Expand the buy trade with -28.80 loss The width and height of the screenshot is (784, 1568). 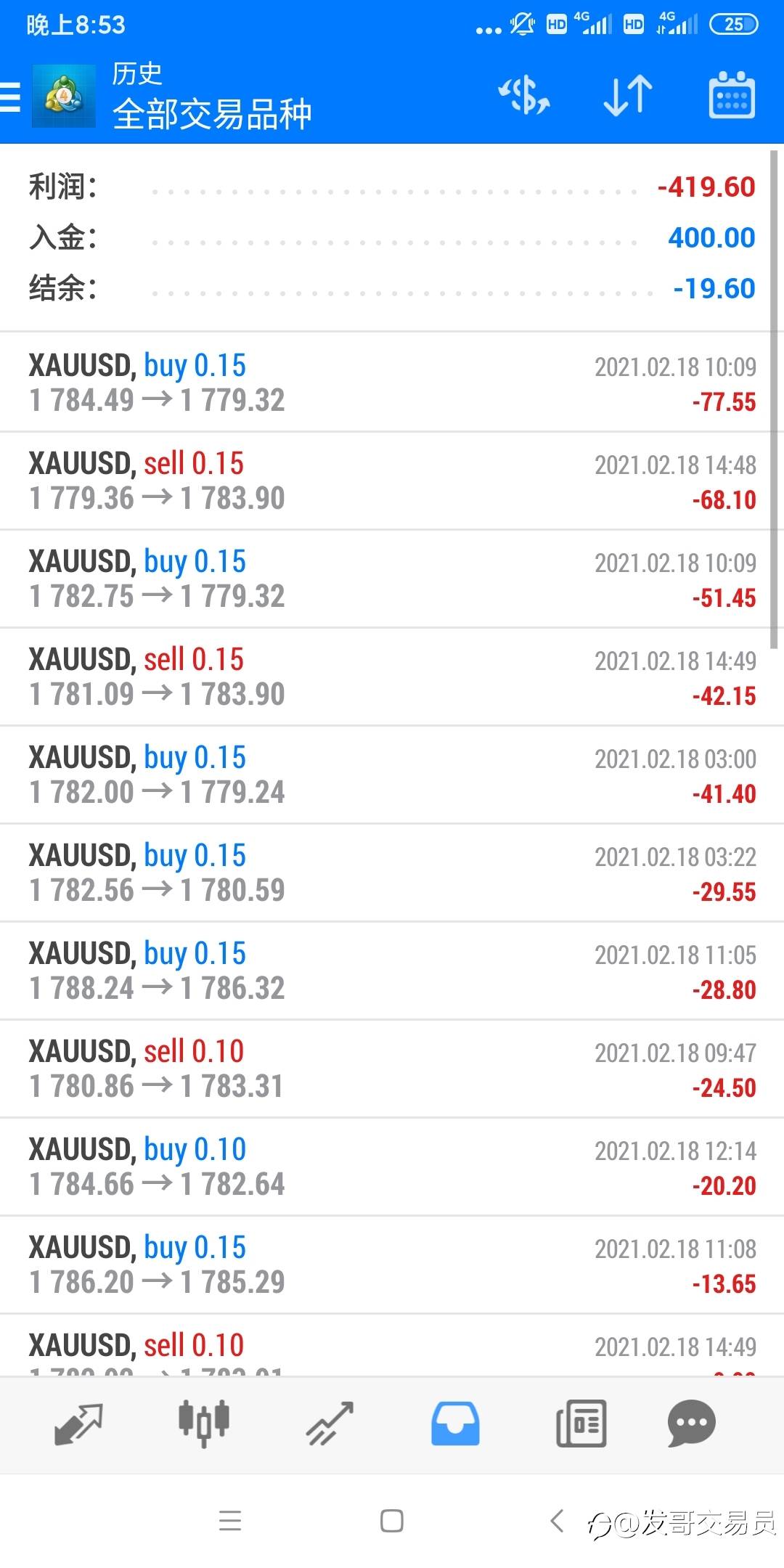pyautogui.click(x=392, y=971)
